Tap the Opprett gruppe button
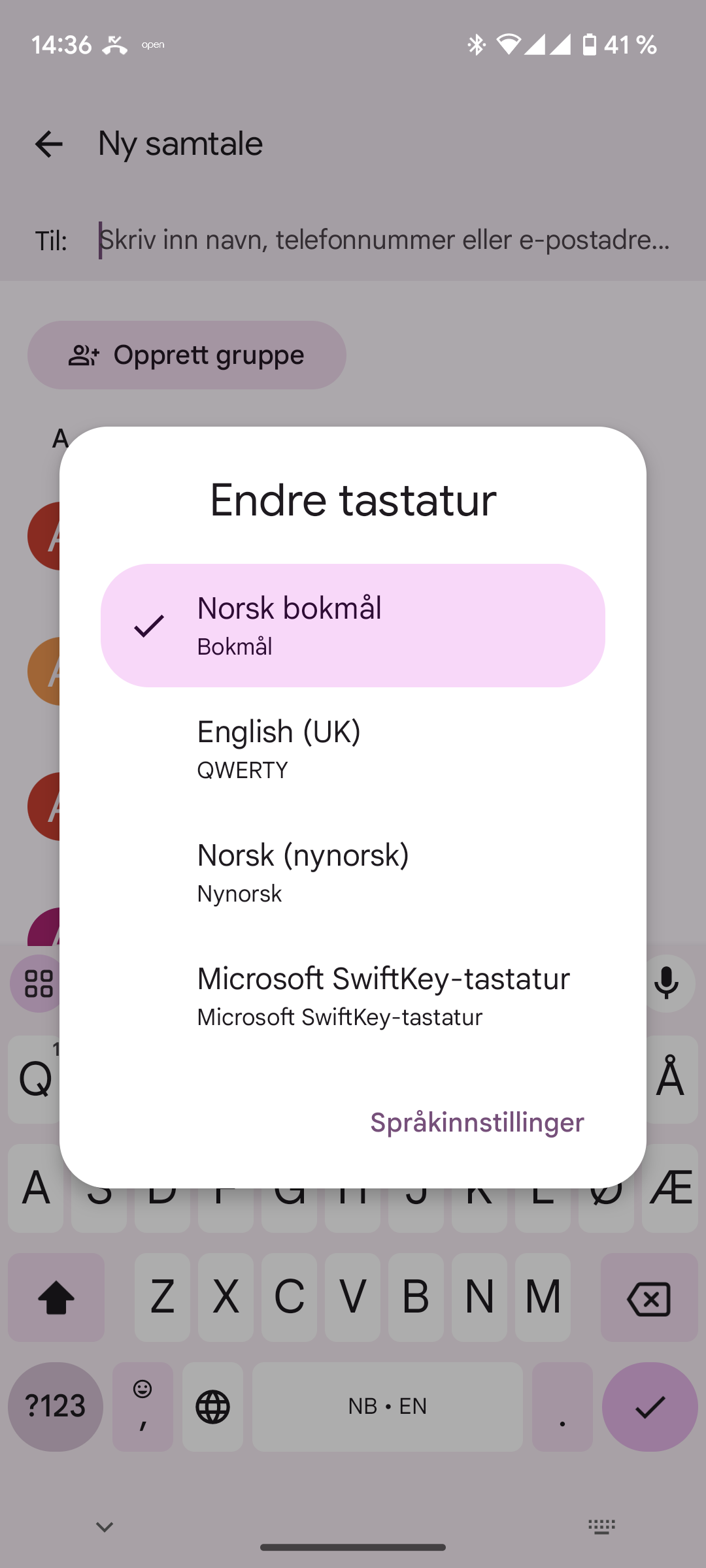 pos(186,354)
